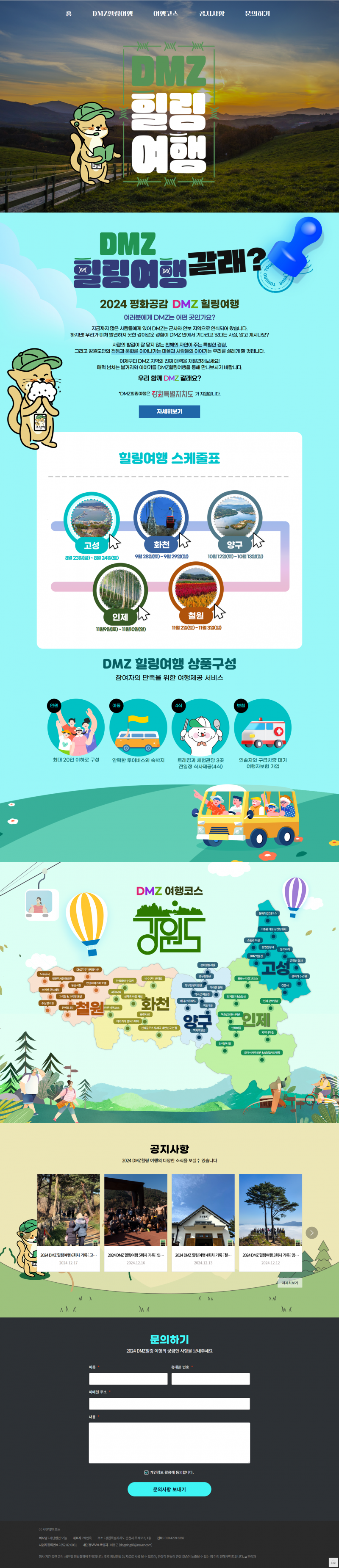Focus the 휴대폰 번호 field
Image resolution: width=339 pixels, height=1568 pixels.
pyautogui.click(x=210, y=1379)
